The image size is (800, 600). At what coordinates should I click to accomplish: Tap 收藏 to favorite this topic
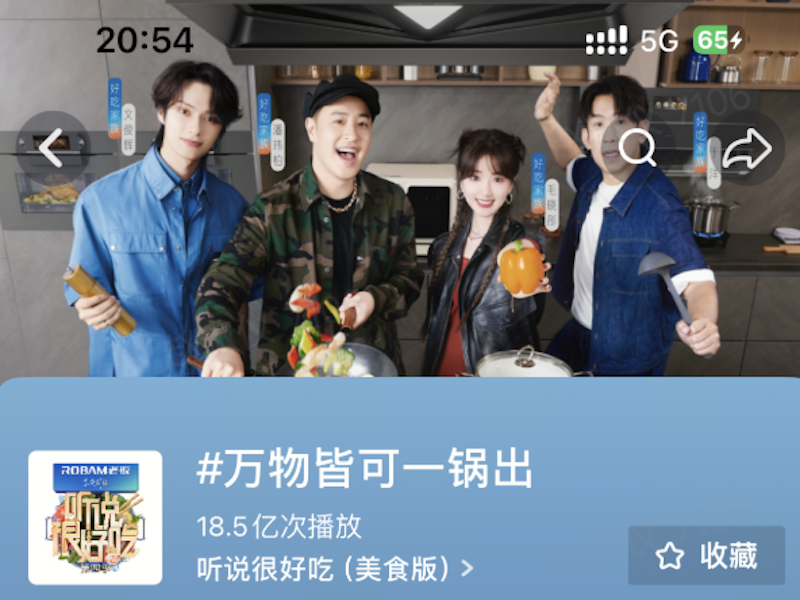click(x=707, y=555)
